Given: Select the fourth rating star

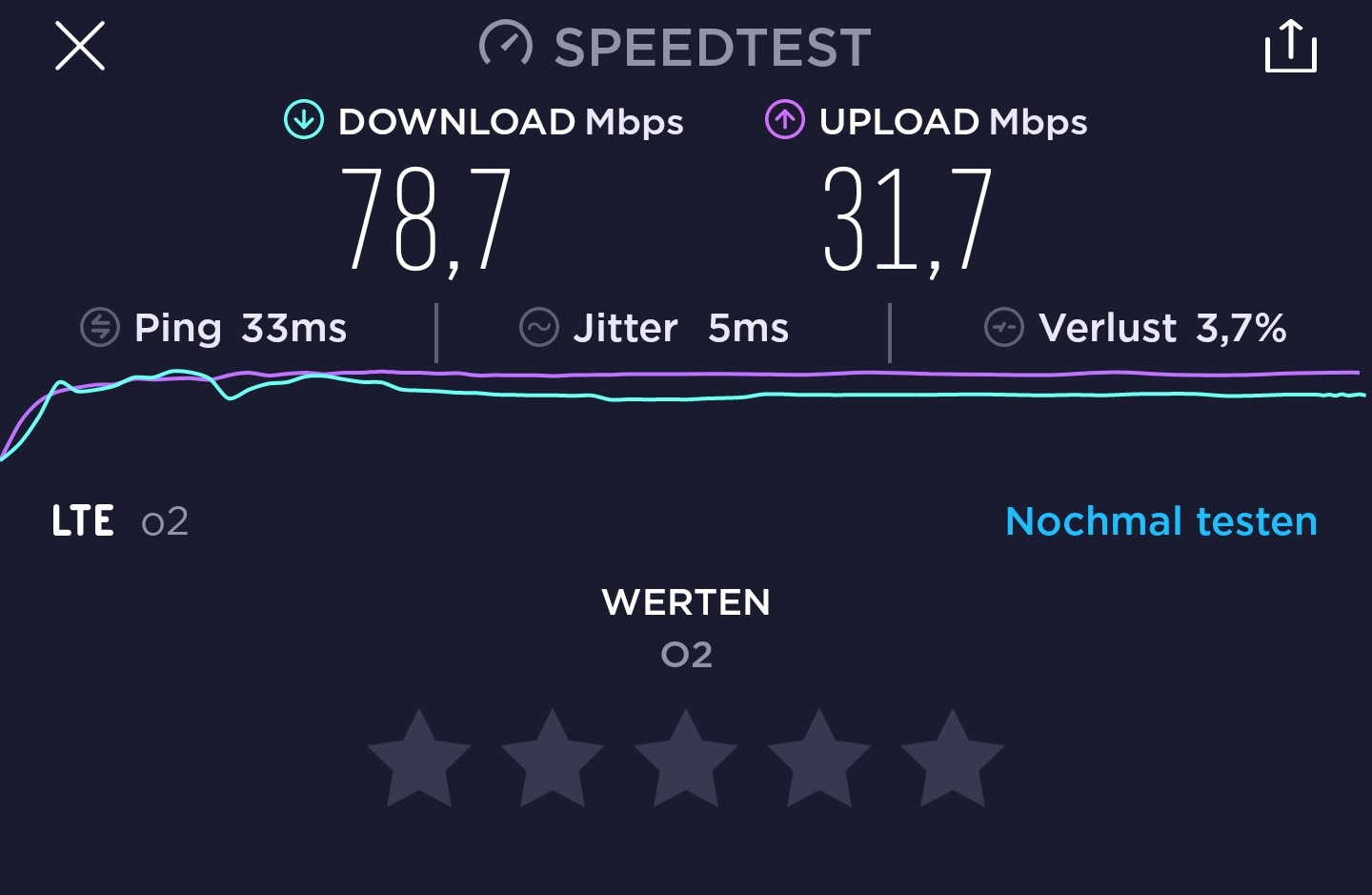Looking at the screenshot, I should coord(819,760).
